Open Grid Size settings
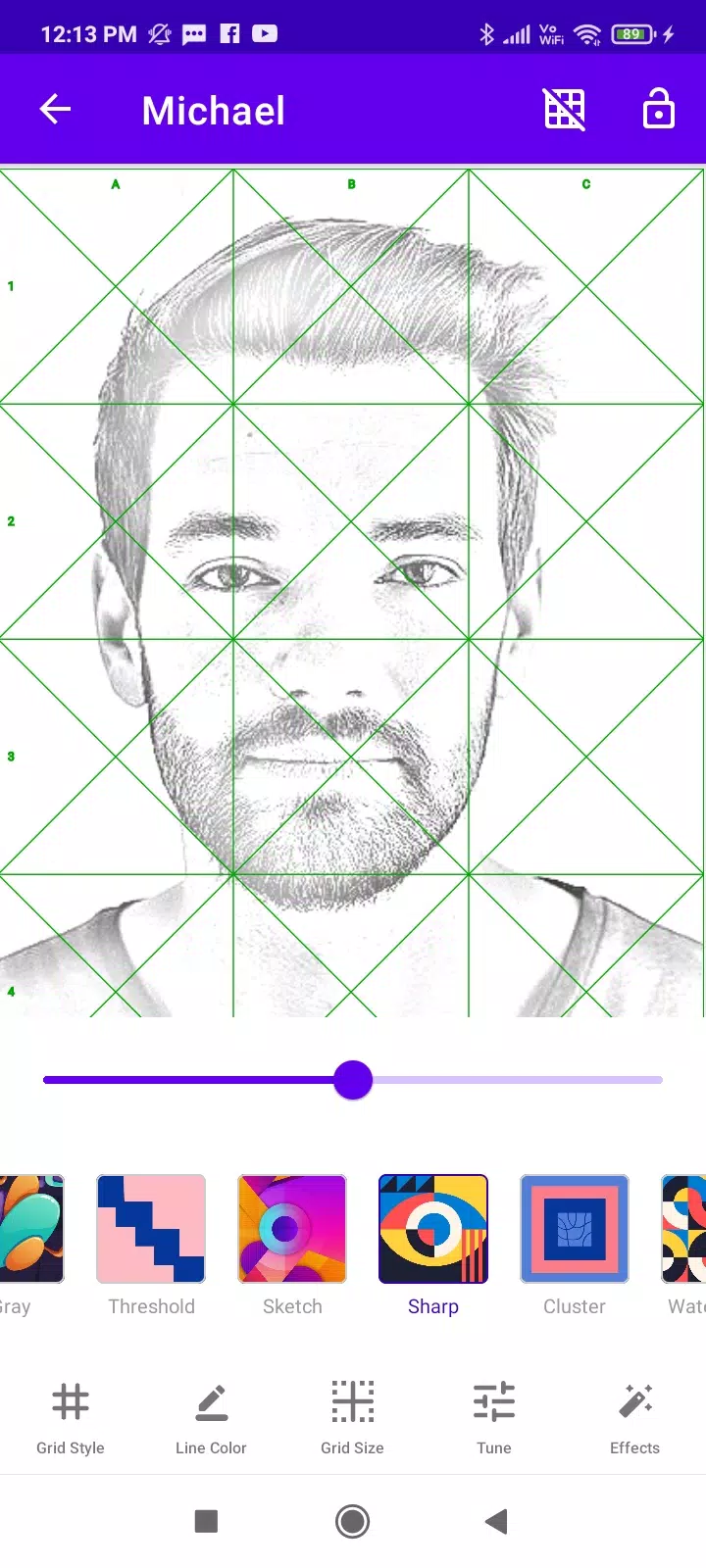This screenshot has width=706, height=1568. 352,1417
